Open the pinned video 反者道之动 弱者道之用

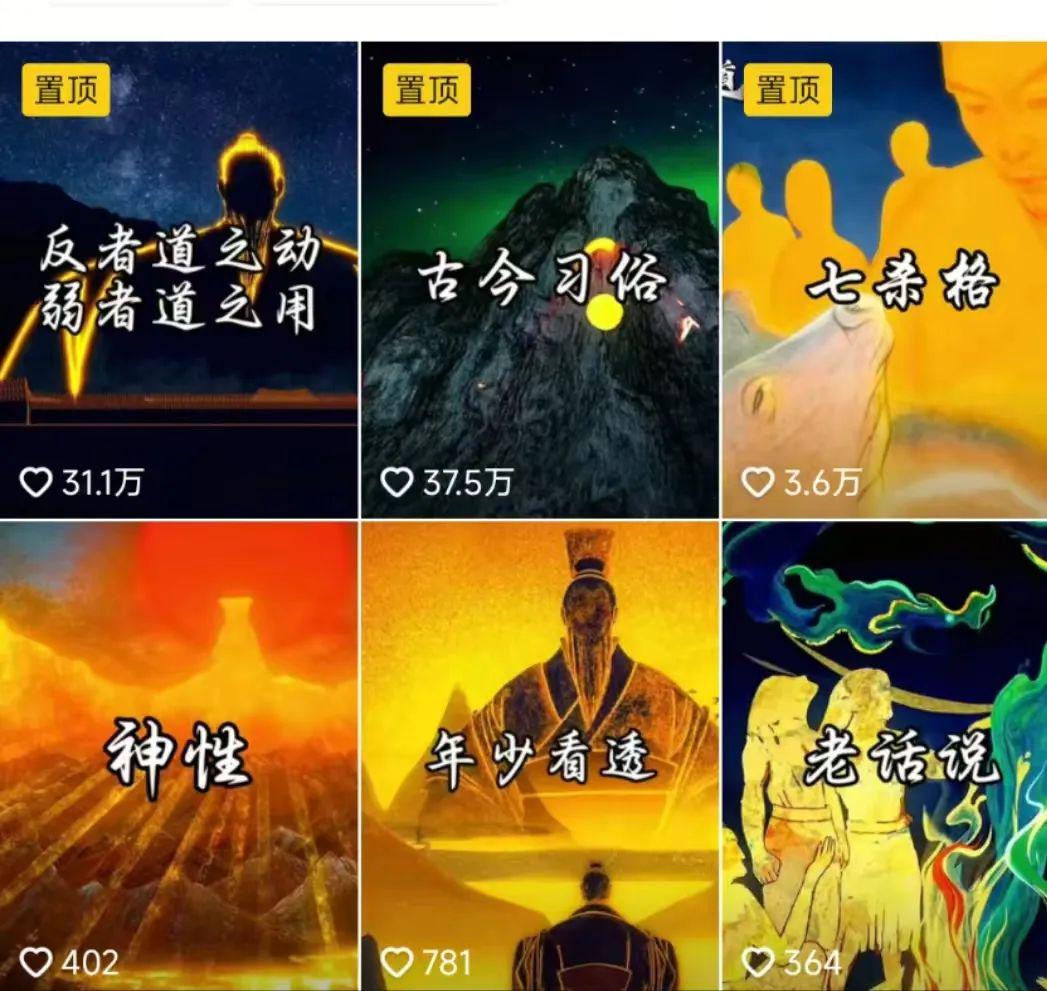pyautogui.click(x=178, y=281)
